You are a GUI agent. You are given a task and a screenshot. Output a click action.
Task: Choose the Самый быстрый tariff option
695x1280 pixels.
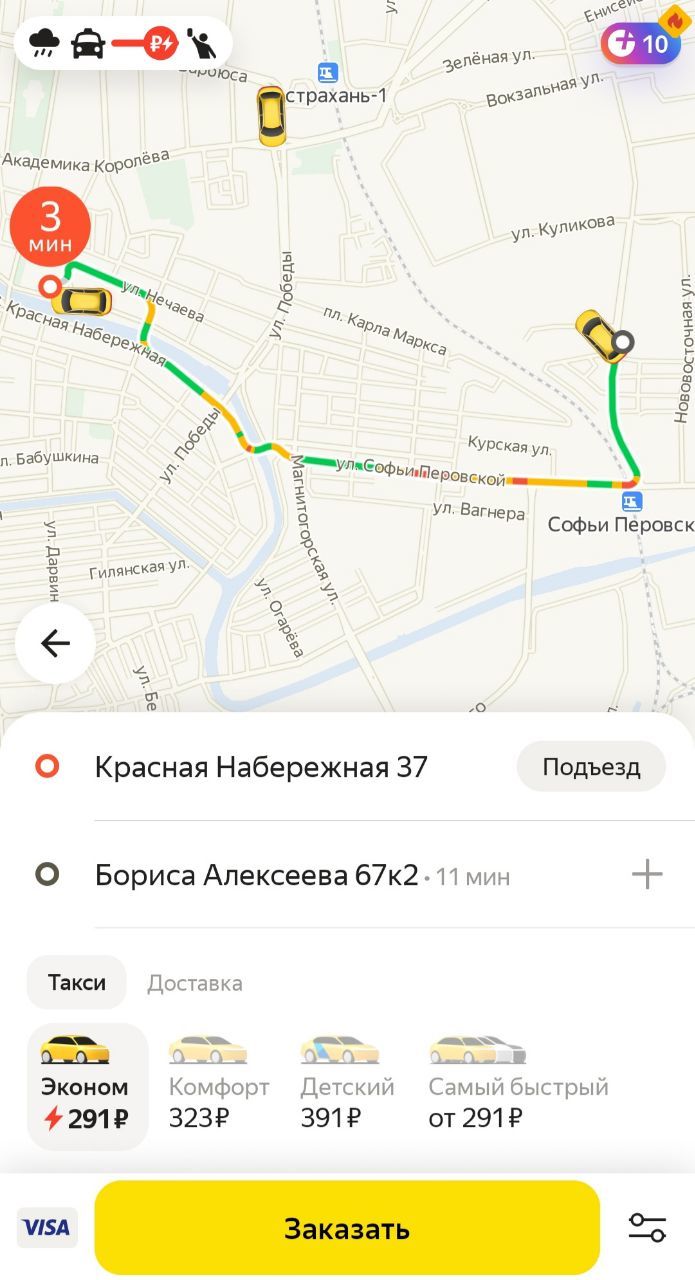(x=517, y=1085)
